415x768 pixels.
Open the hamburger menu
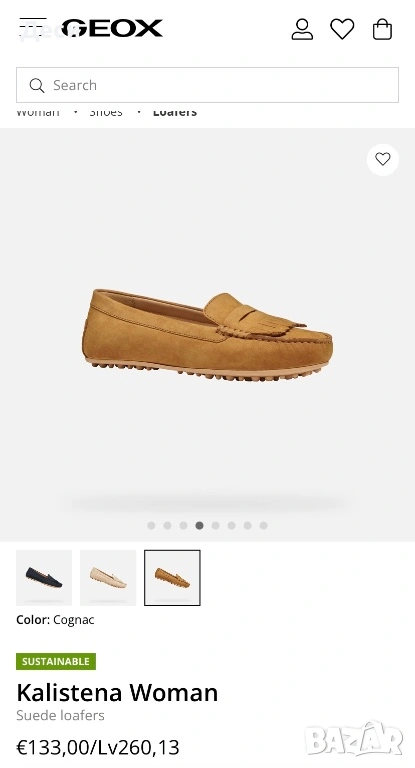click(x=33, y=28)
